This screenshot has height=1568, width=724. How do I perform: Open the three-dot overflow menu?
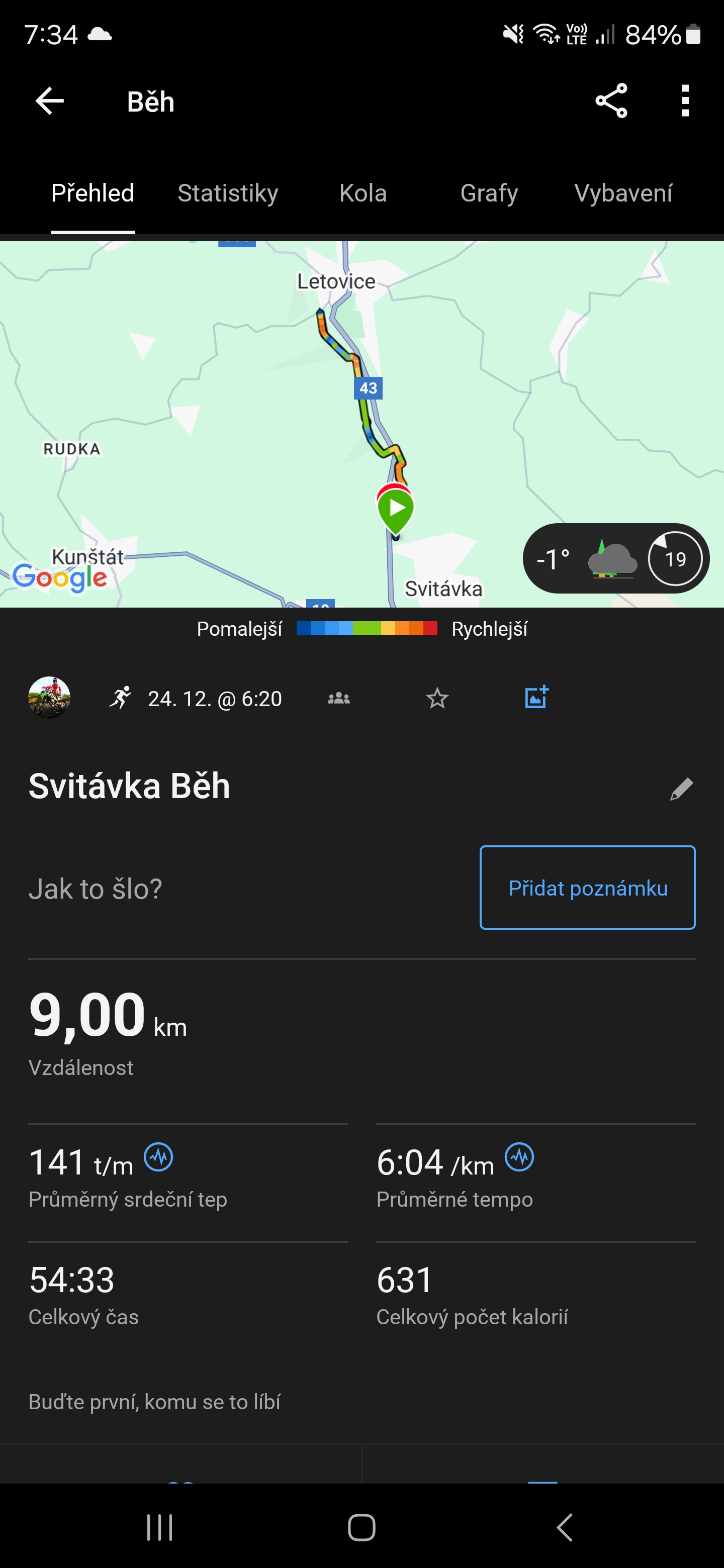[685, 101]
